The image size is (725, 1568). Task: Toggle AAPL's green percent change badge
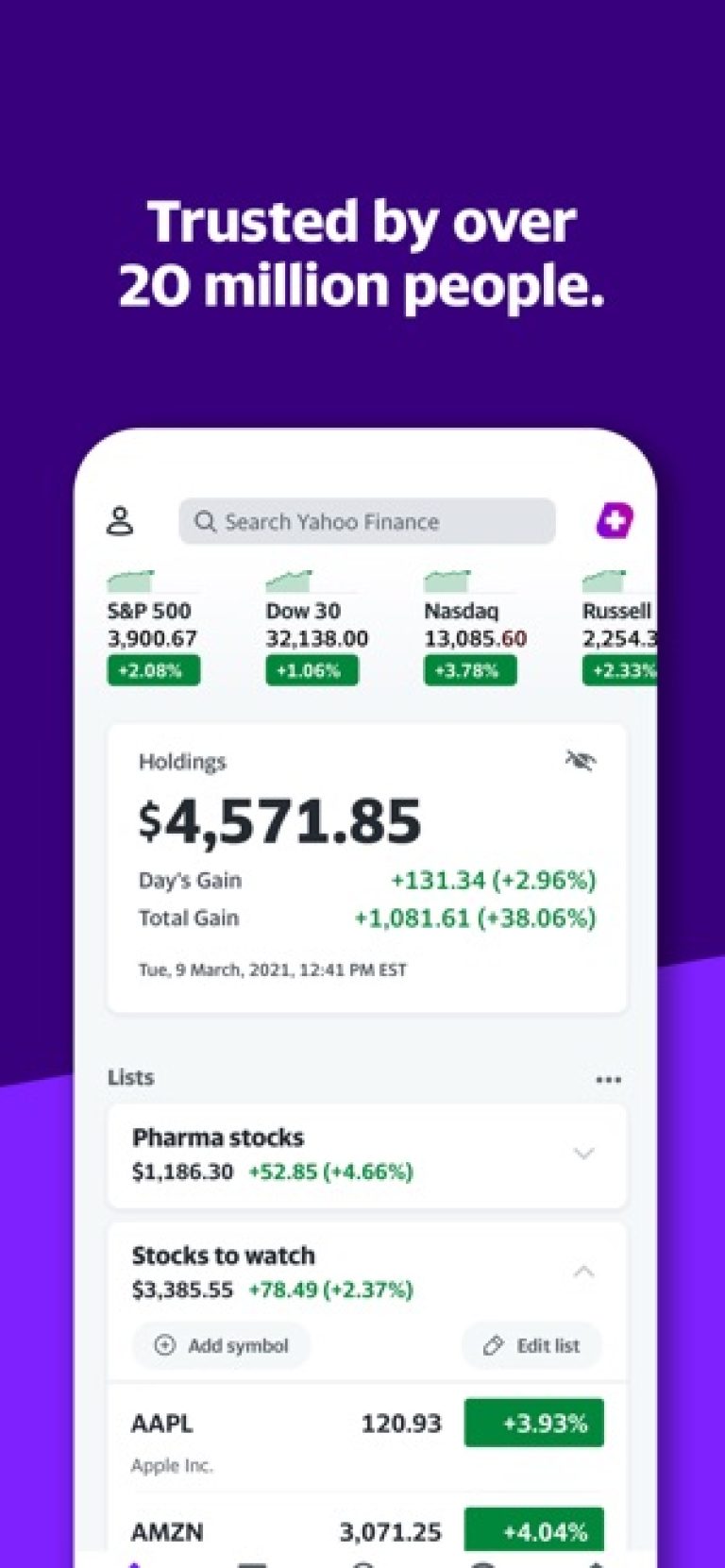click(533, 1423)
